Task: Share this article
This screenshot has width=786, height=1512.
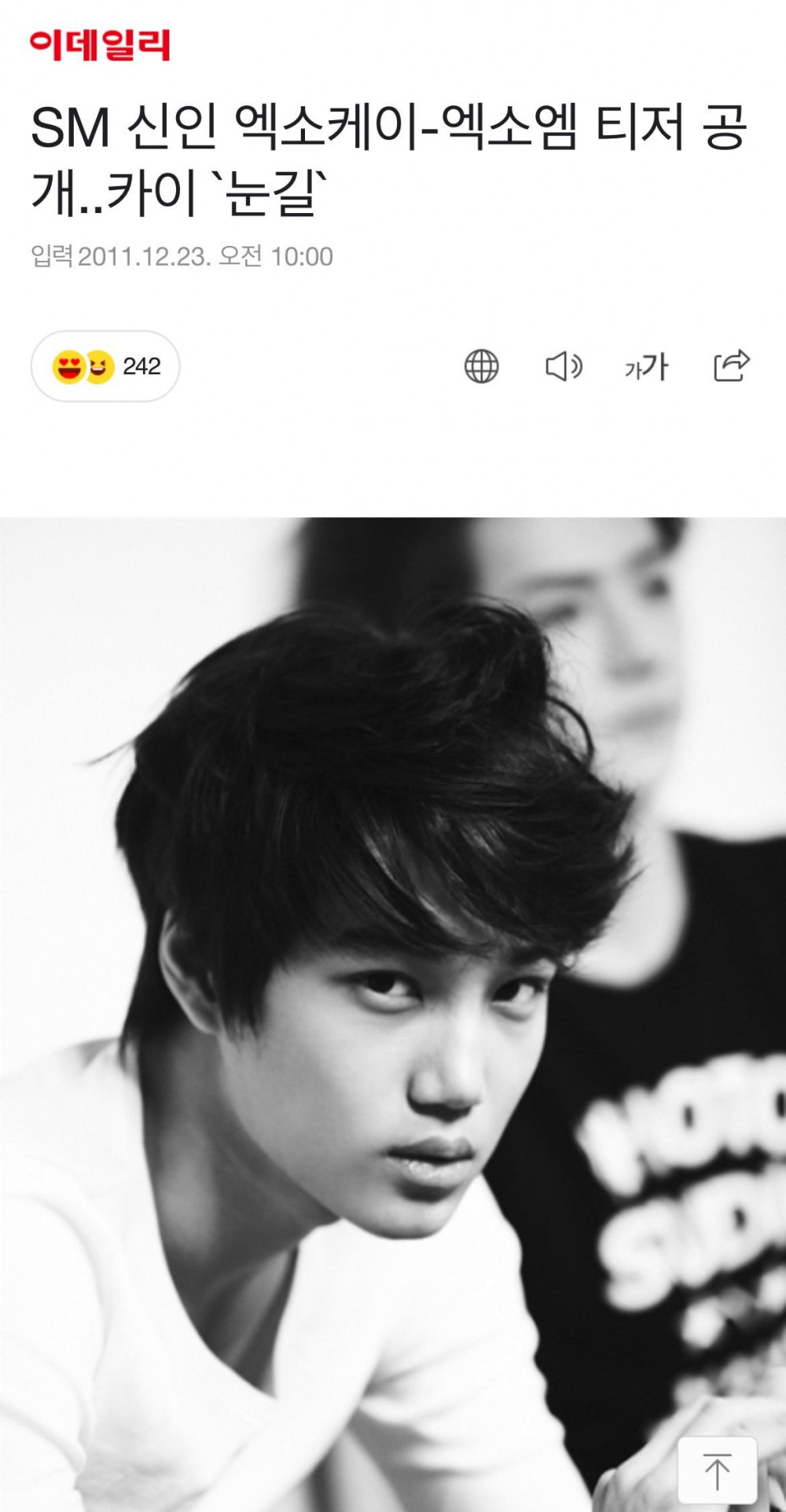Action: 731,365
